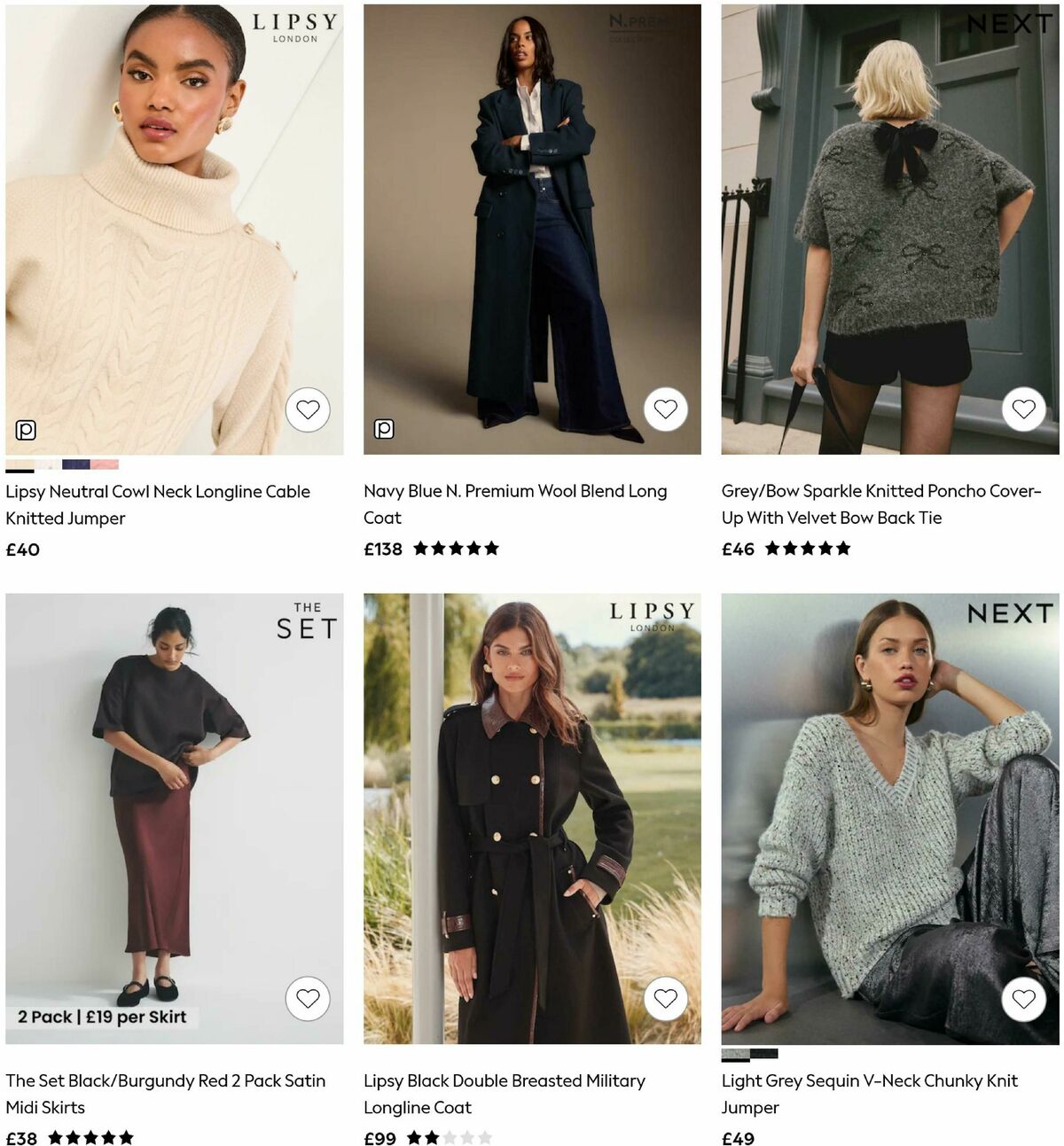Toggle wishlist for the black military longline coat

(665, 999)
